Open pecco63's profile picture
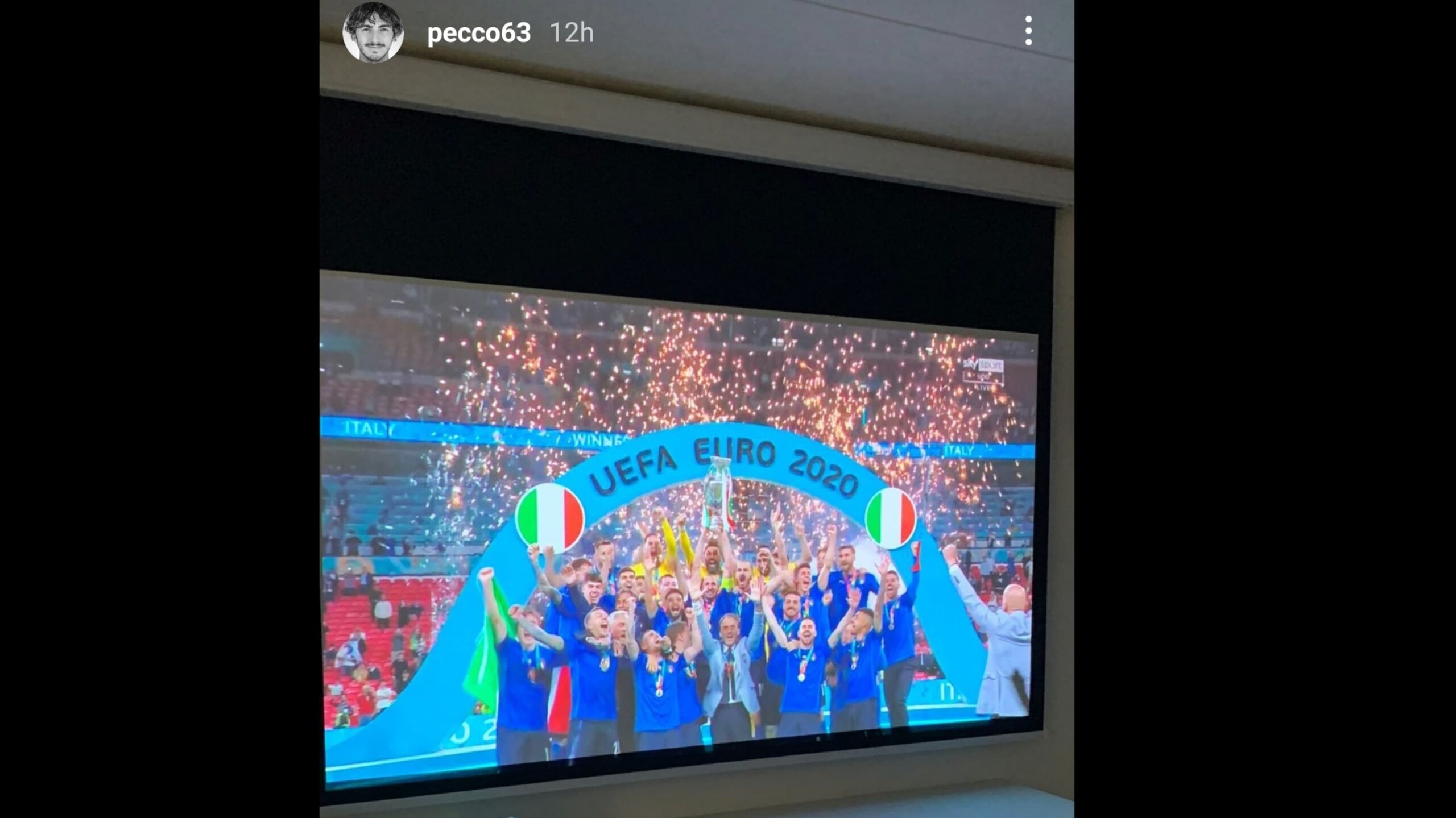The image size is (1456, 818). click(373, 32)
